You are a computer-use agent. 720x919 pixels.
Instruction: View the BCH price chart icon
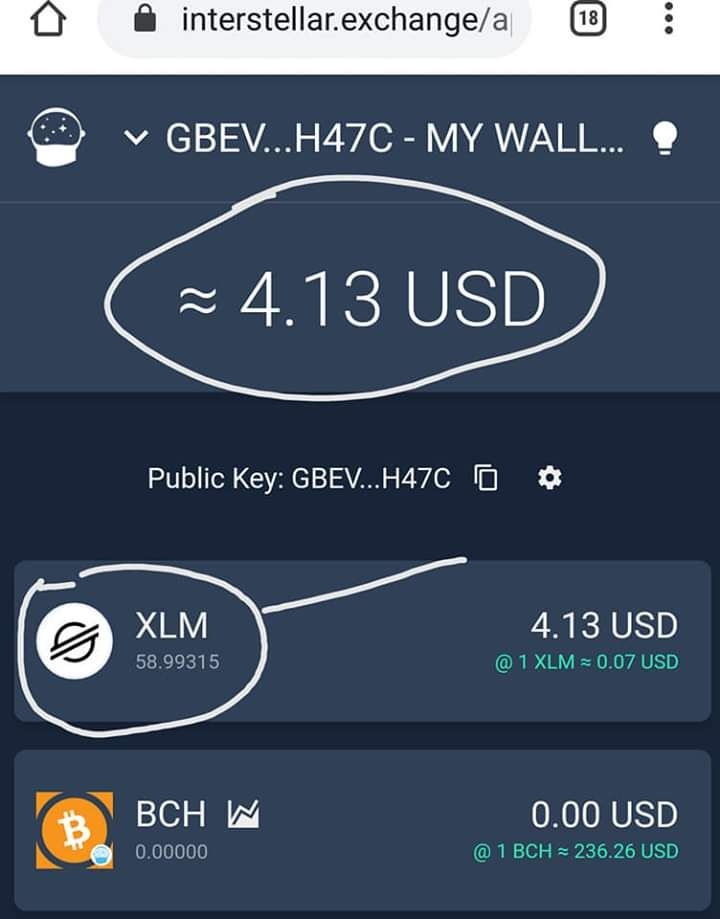click(x=243, y=815)
